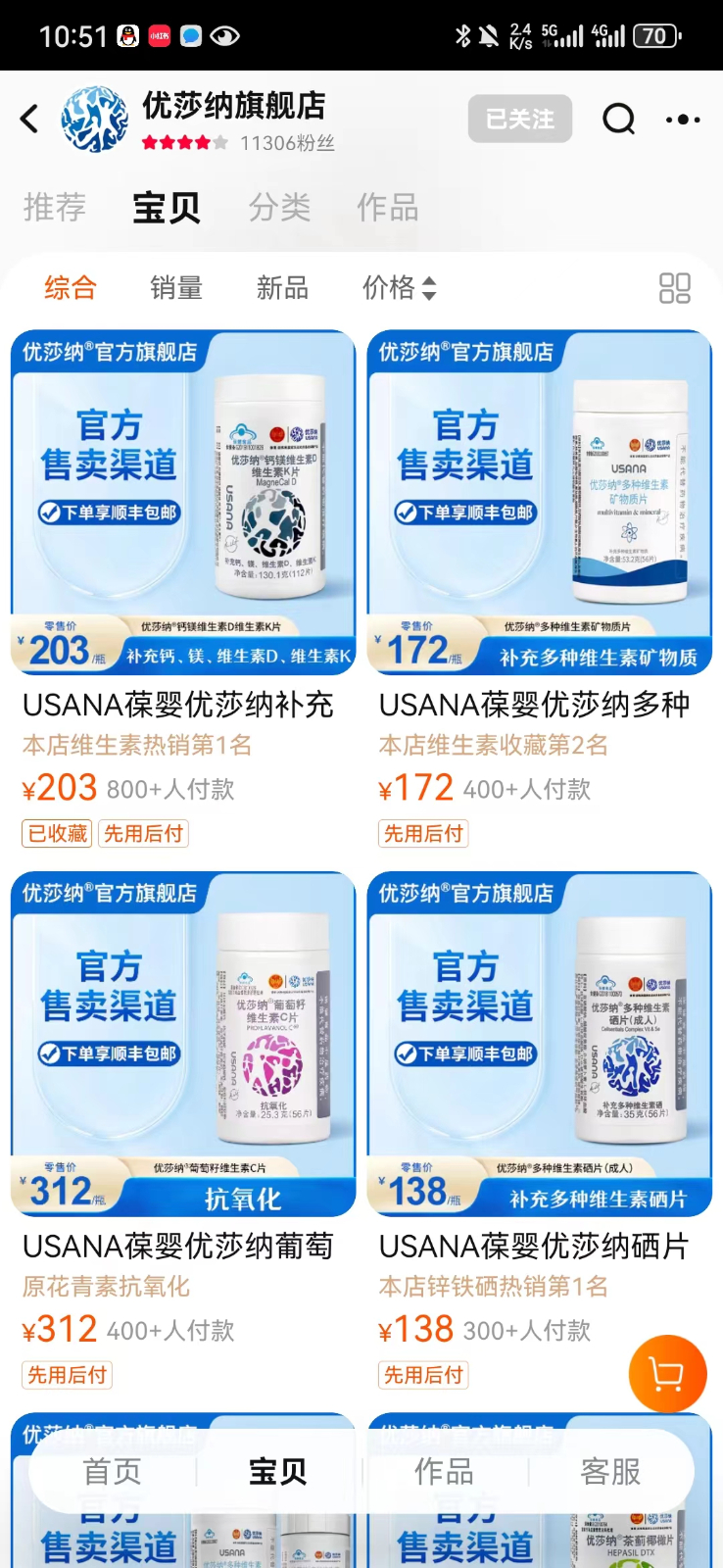
Task: Open the ¥312 grape seed vitamin C product
Action: pos(183,1044)
